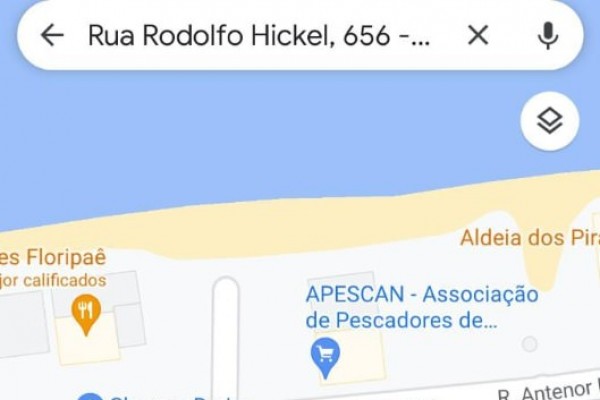Go back using the search bar arrow
This screenshot has height=400, width=600.
[51, 36]
